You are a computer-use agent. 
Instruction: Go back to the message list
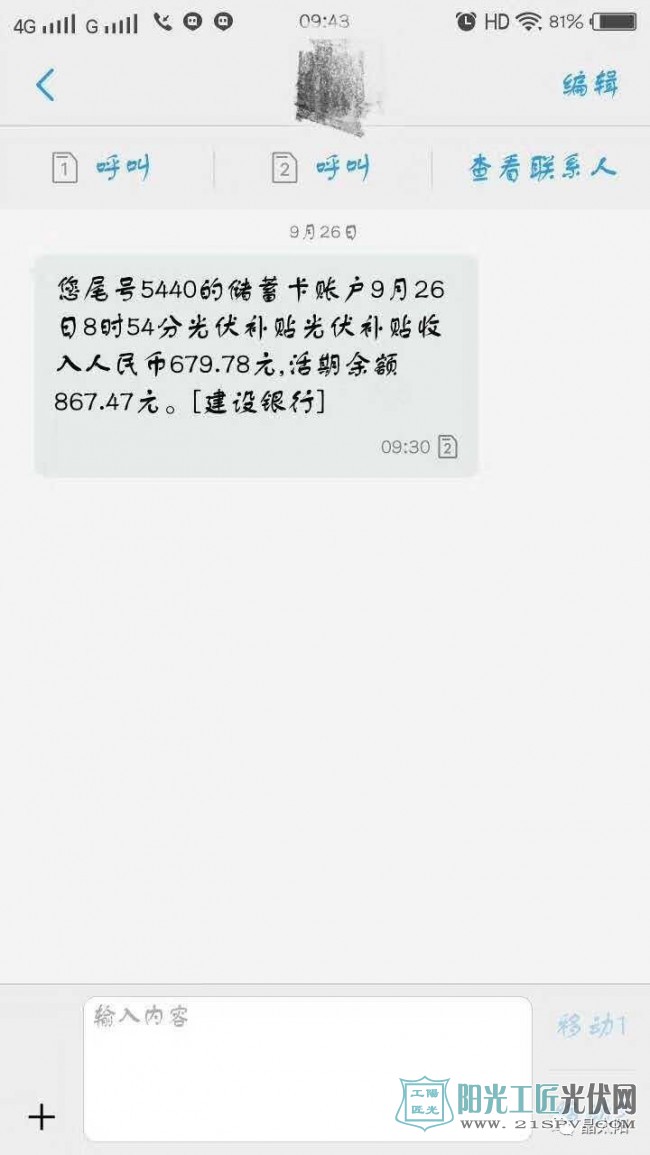coord(45,85)
